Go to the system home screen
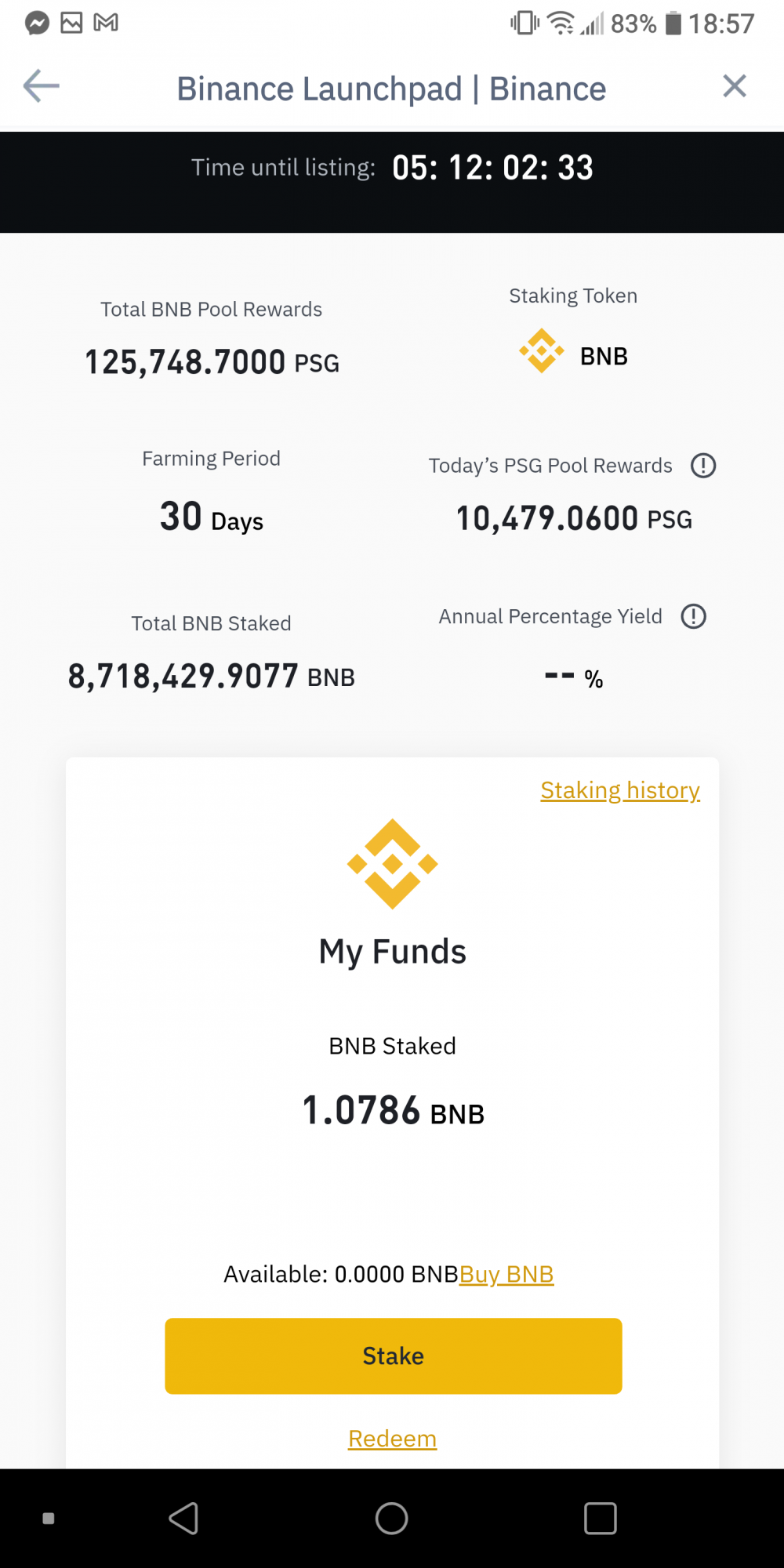The width and height of the screenshot is (784, 1568). click(x=392, y=1519)
